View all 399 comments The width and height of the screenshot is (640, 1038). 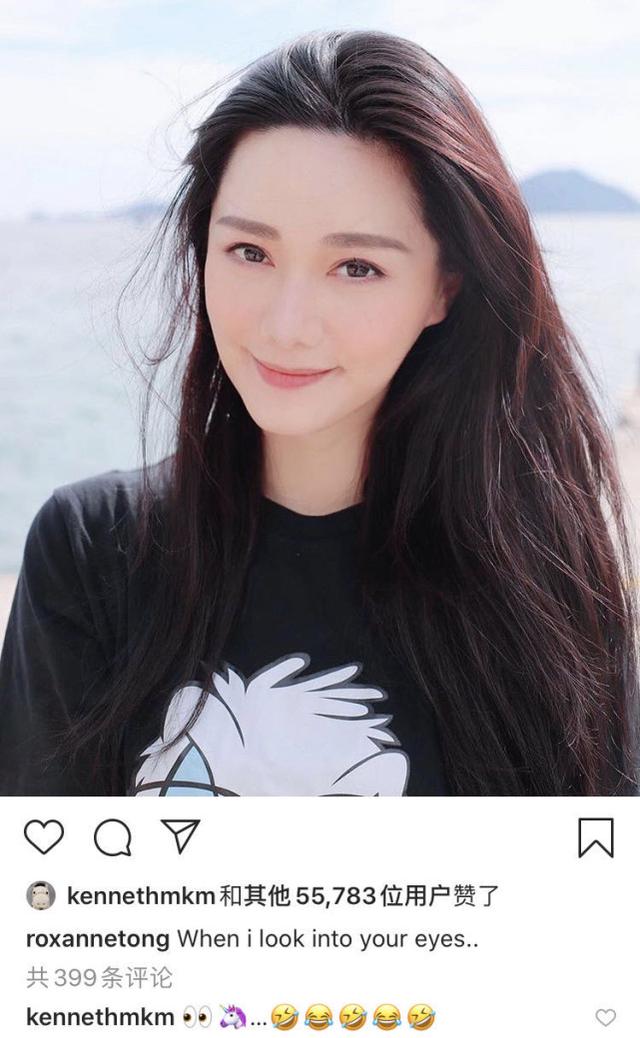tap(98, 978)
